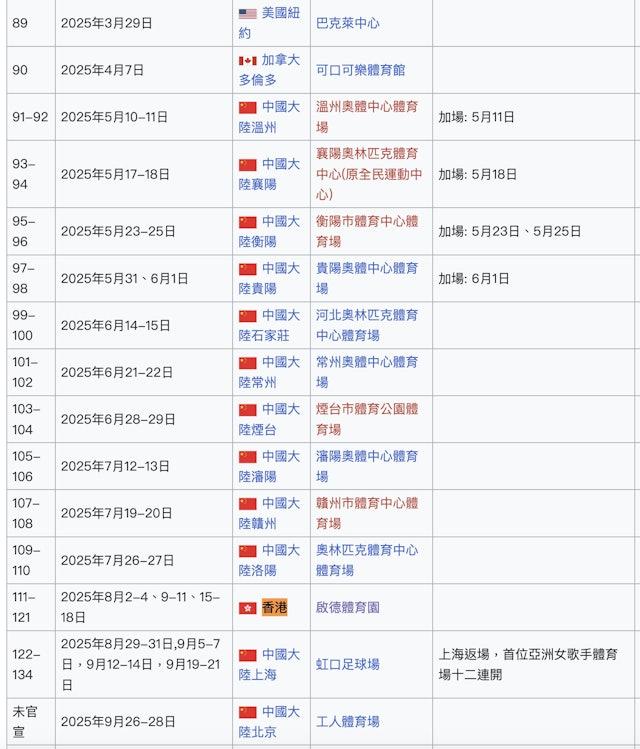The image size is (640, 749).
Task: Open the 煙台市體育公園體育場 link
Action: point(367,409)
